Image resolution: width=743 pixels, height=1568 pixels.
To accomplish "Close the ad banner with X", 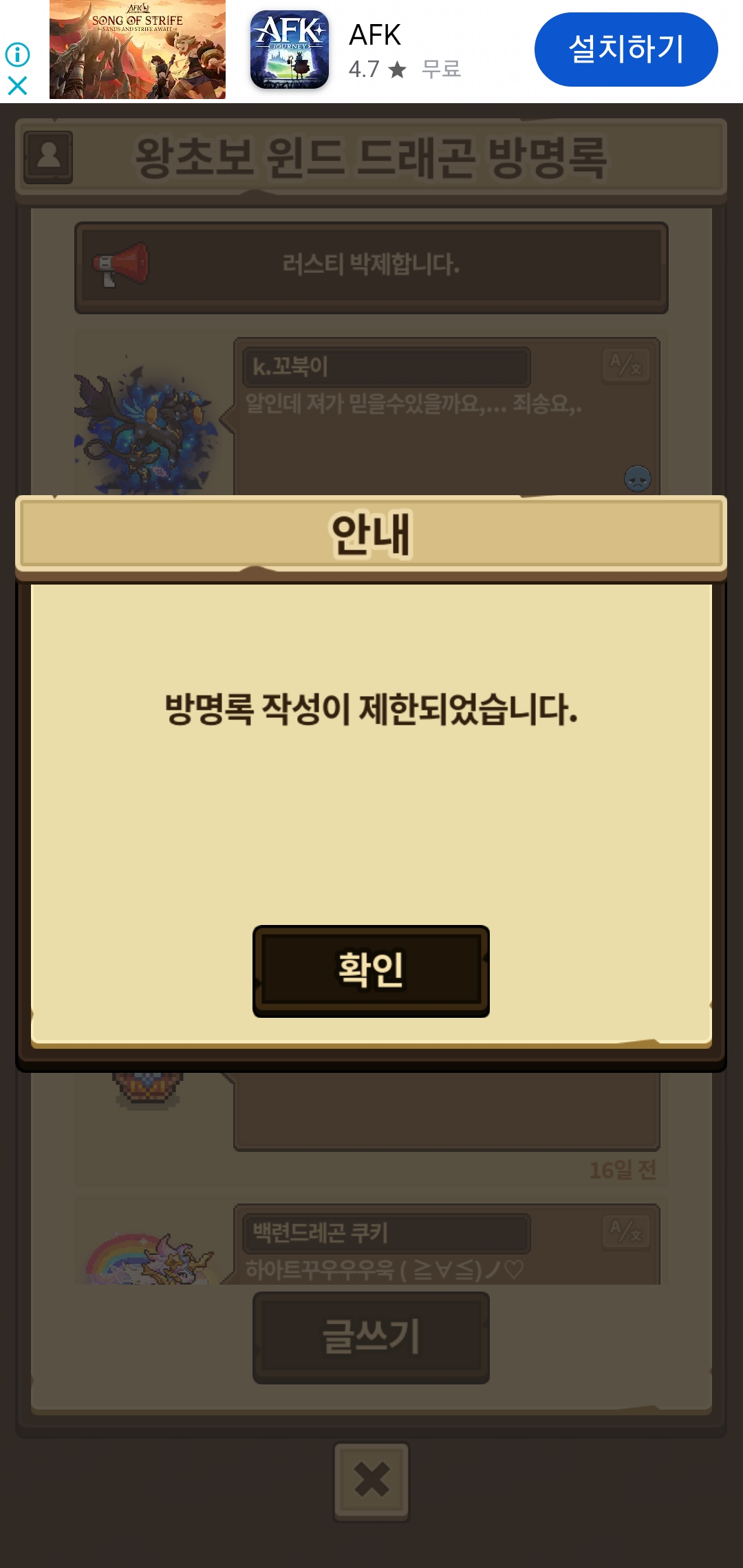I will (x=17, y=85).
